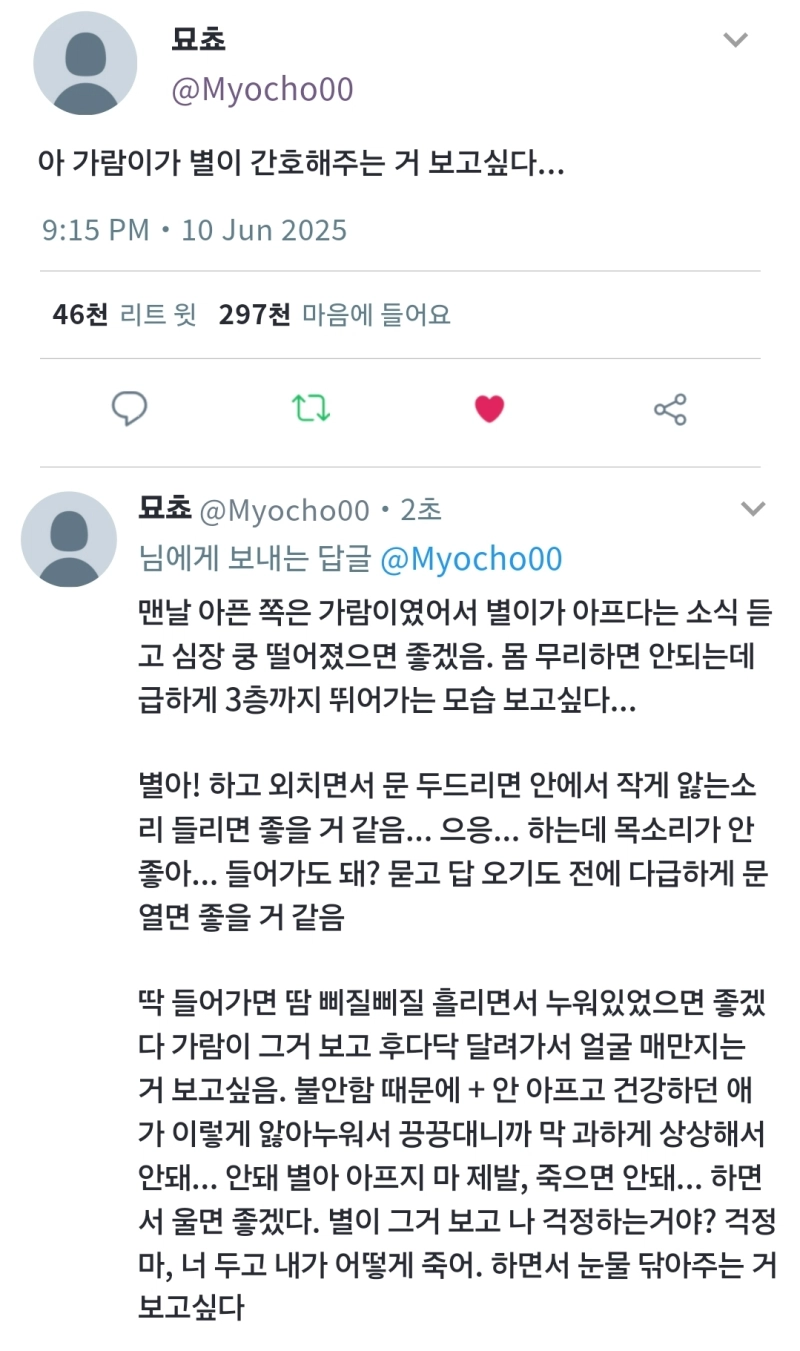Open the blue @Myocho00 mention link
This screenshot has height=1351, width=800.
(471, 559)
